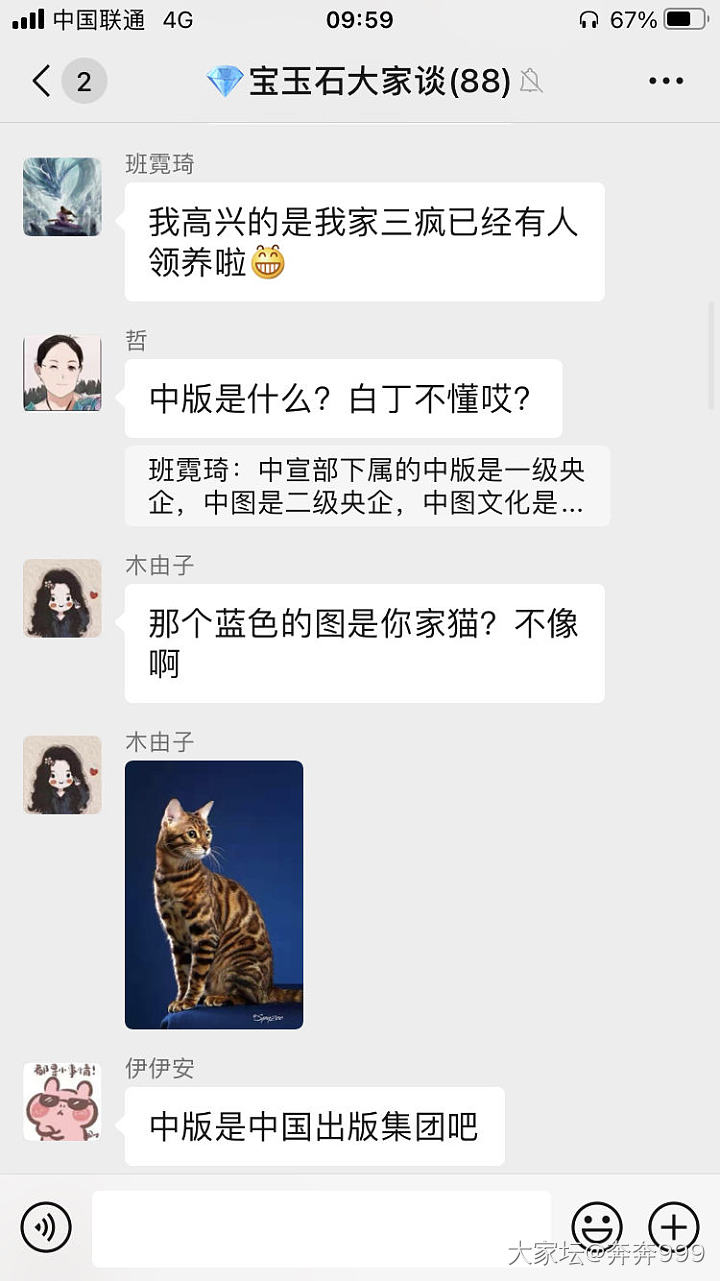Open 班霓琦's profile avatar

pos(62,197)
